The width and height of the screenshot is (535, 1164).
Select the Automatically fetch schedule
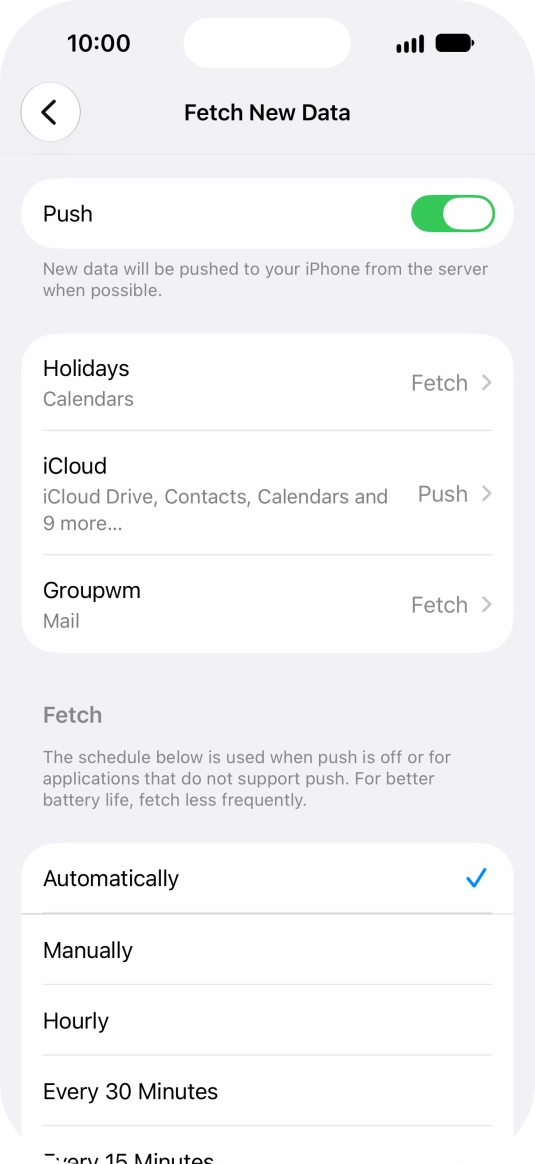click(x=267, y=878)
